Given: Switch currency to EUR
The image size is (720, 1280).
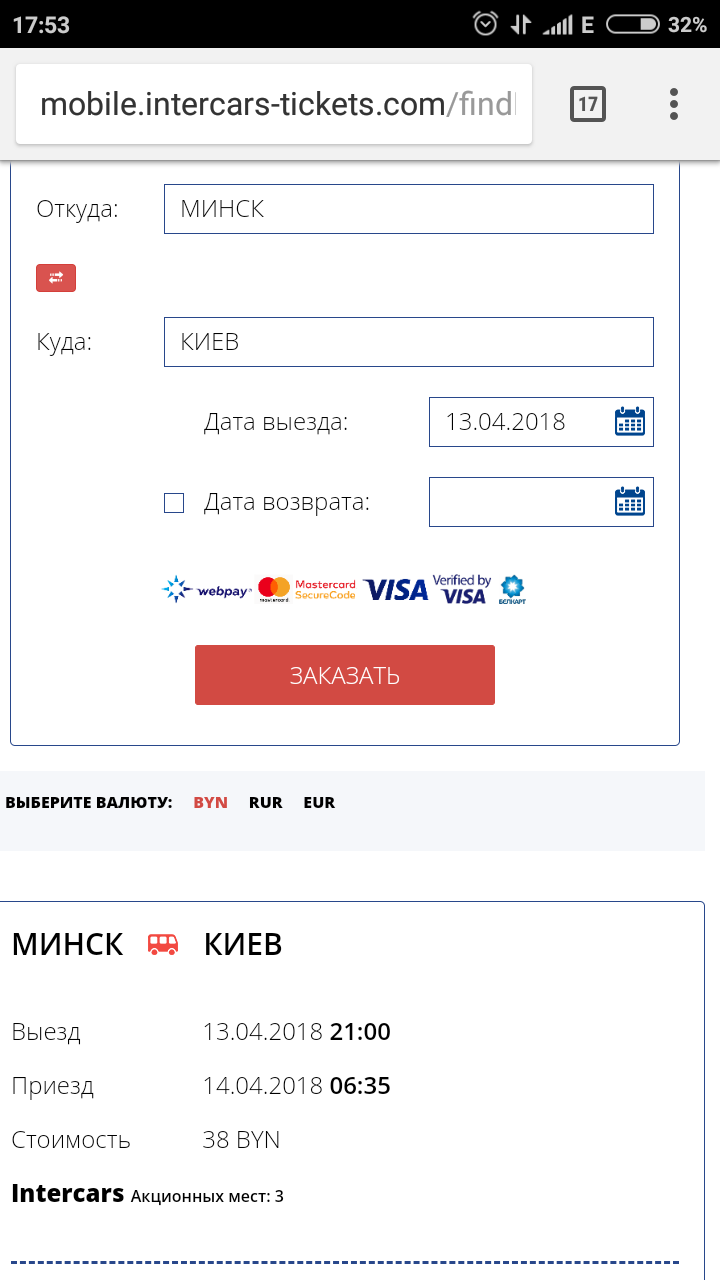Looking at the screenshot, I should click(319, 803).
